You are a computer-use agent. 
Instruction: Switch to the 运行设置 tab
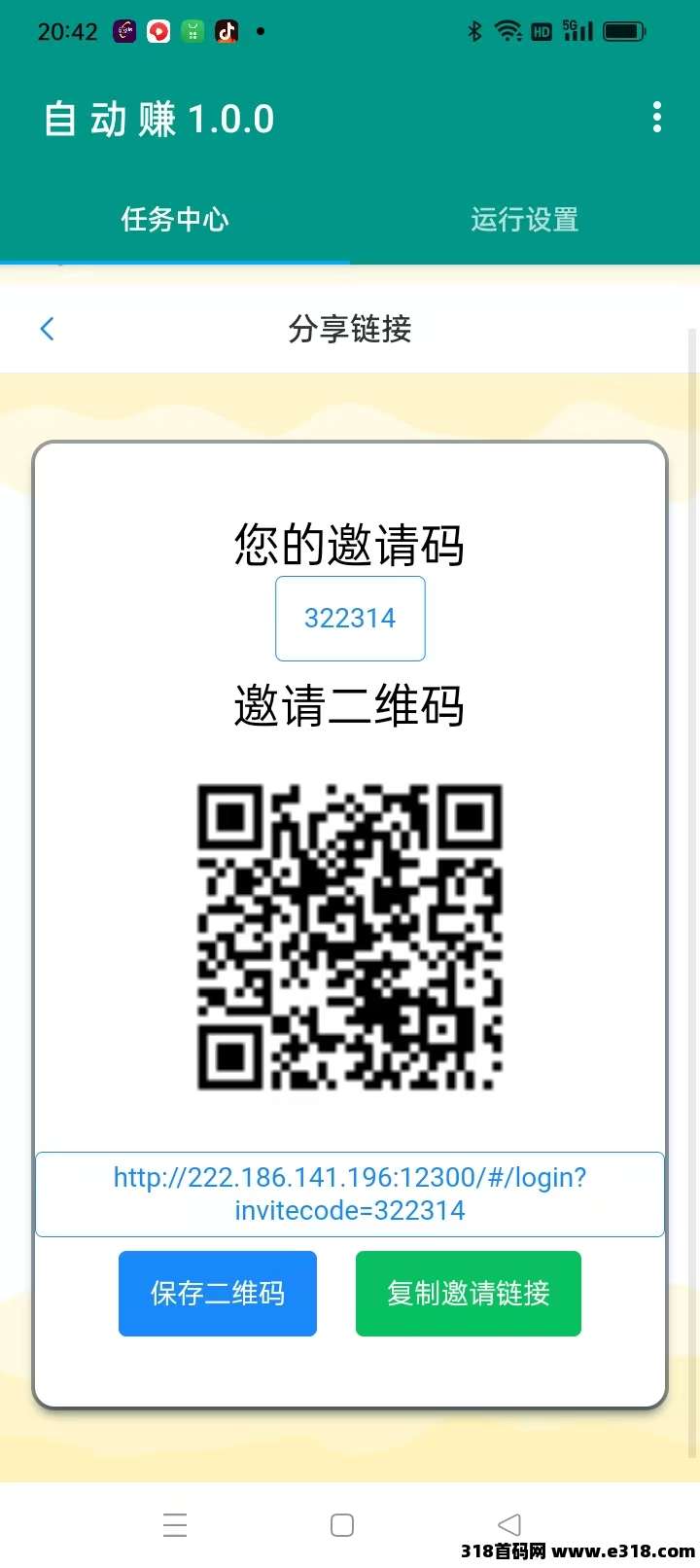[x=525, y=220]
